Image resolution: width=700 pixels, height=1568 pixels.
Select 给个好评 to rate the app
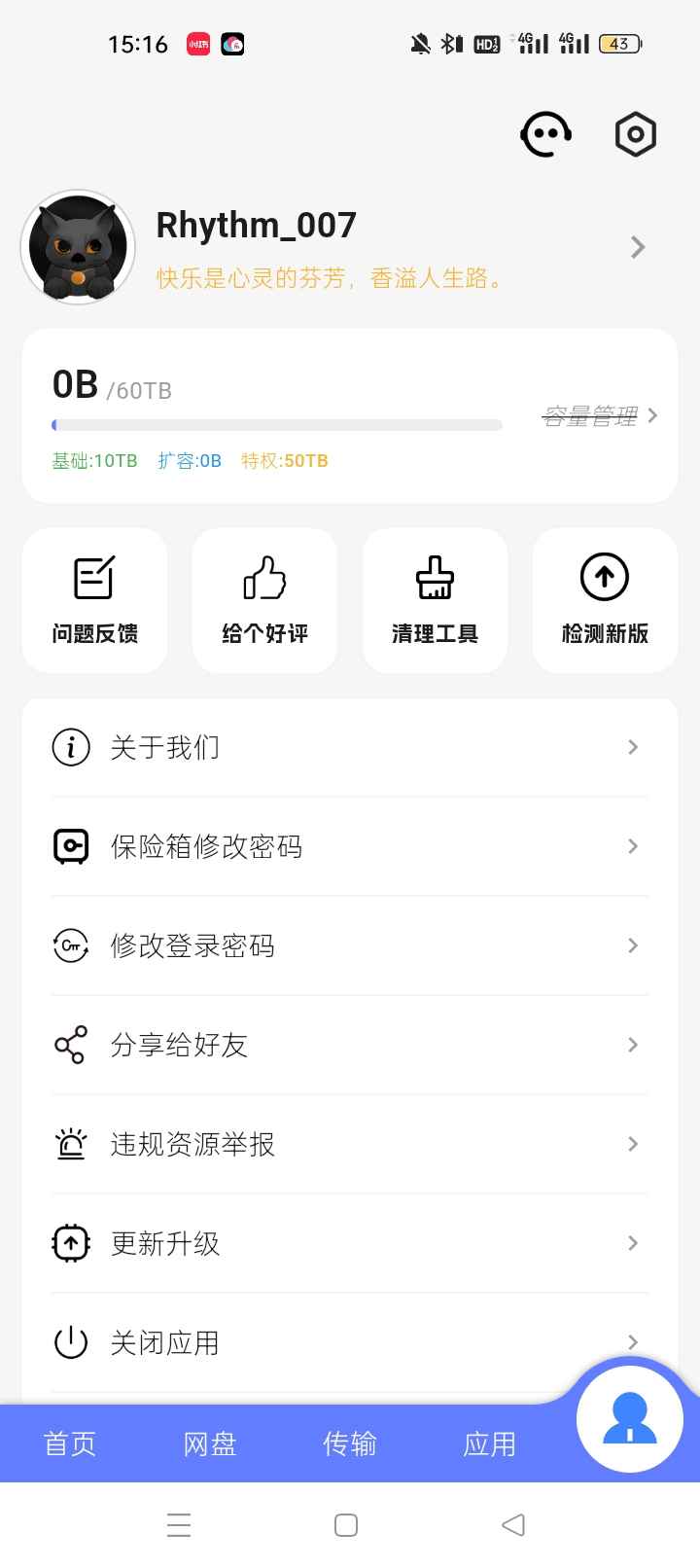coord(264,600)
